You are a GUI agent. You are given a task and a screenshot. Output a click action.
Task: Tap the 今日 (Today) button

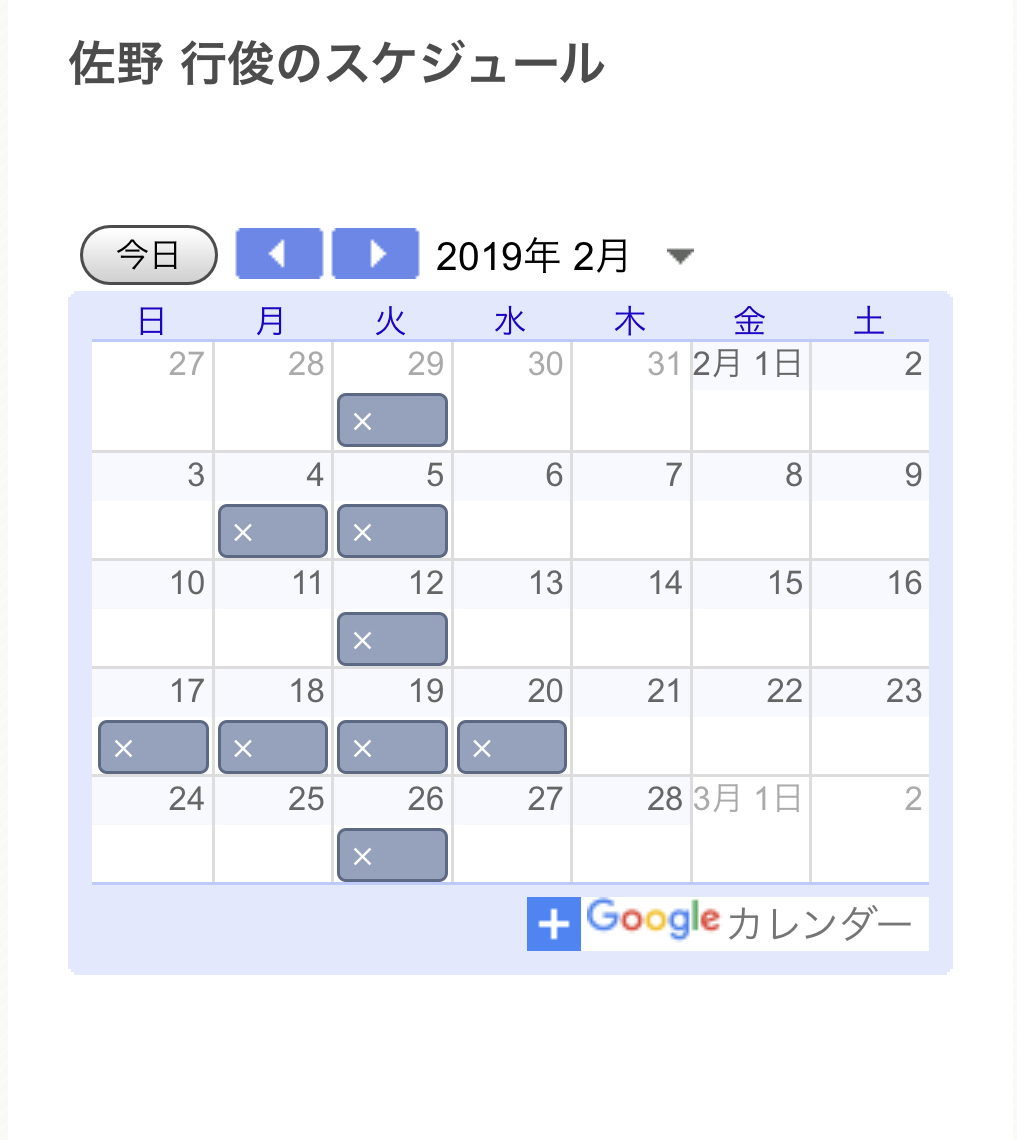(148, 255)
